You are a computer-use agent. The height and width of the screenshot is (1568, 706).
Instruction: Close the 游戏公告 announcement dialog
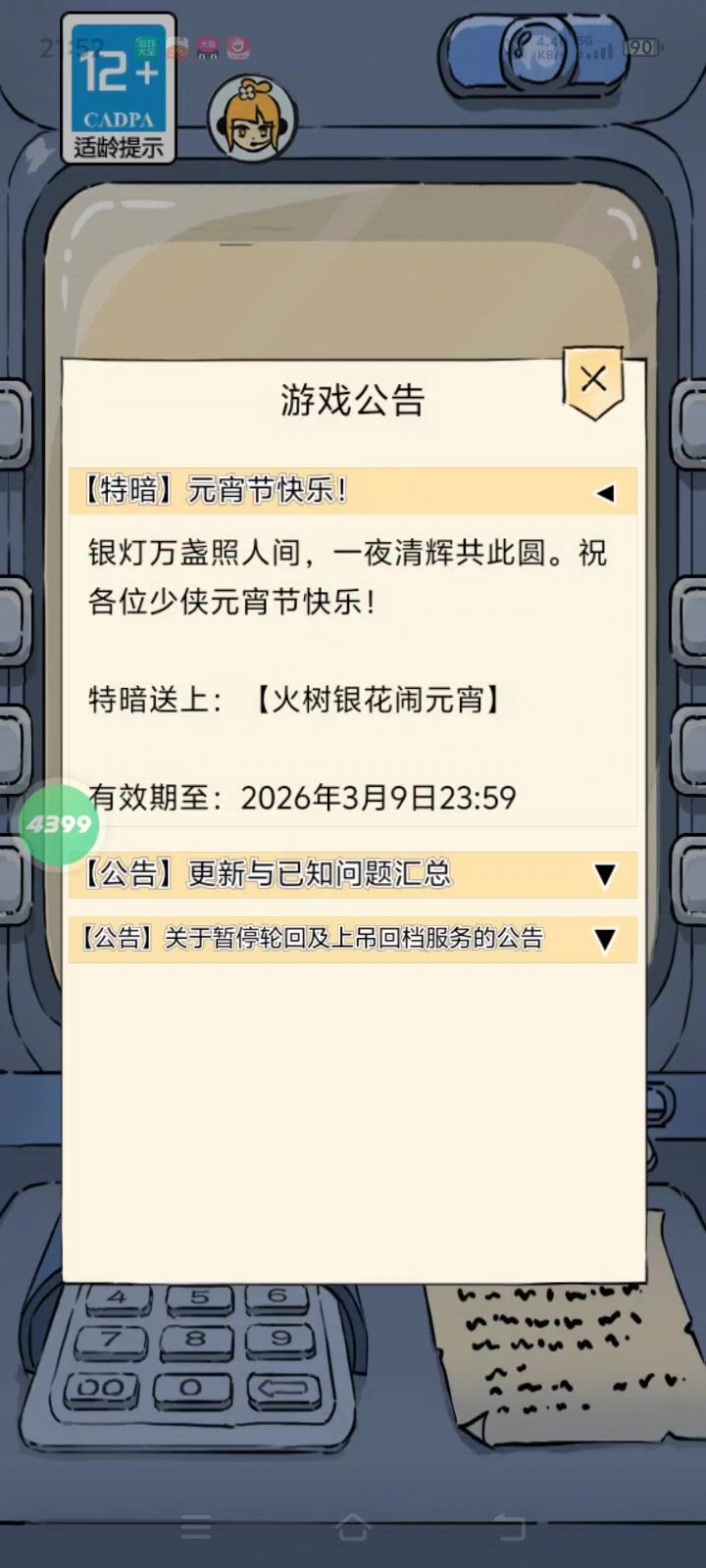pyautogui.click(x=593, y=380)
